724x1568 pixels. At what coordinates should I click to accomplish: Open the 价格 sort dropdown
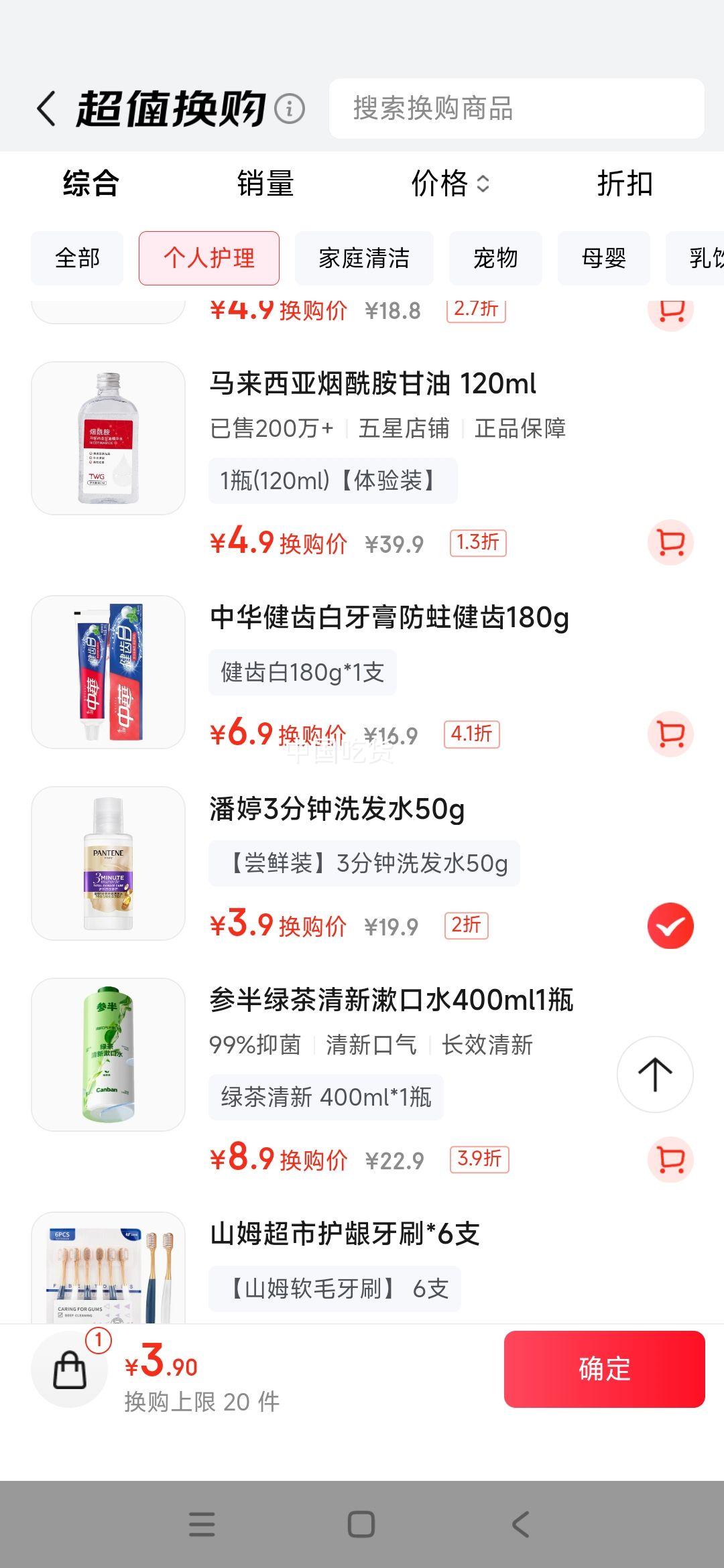point(450,186)
